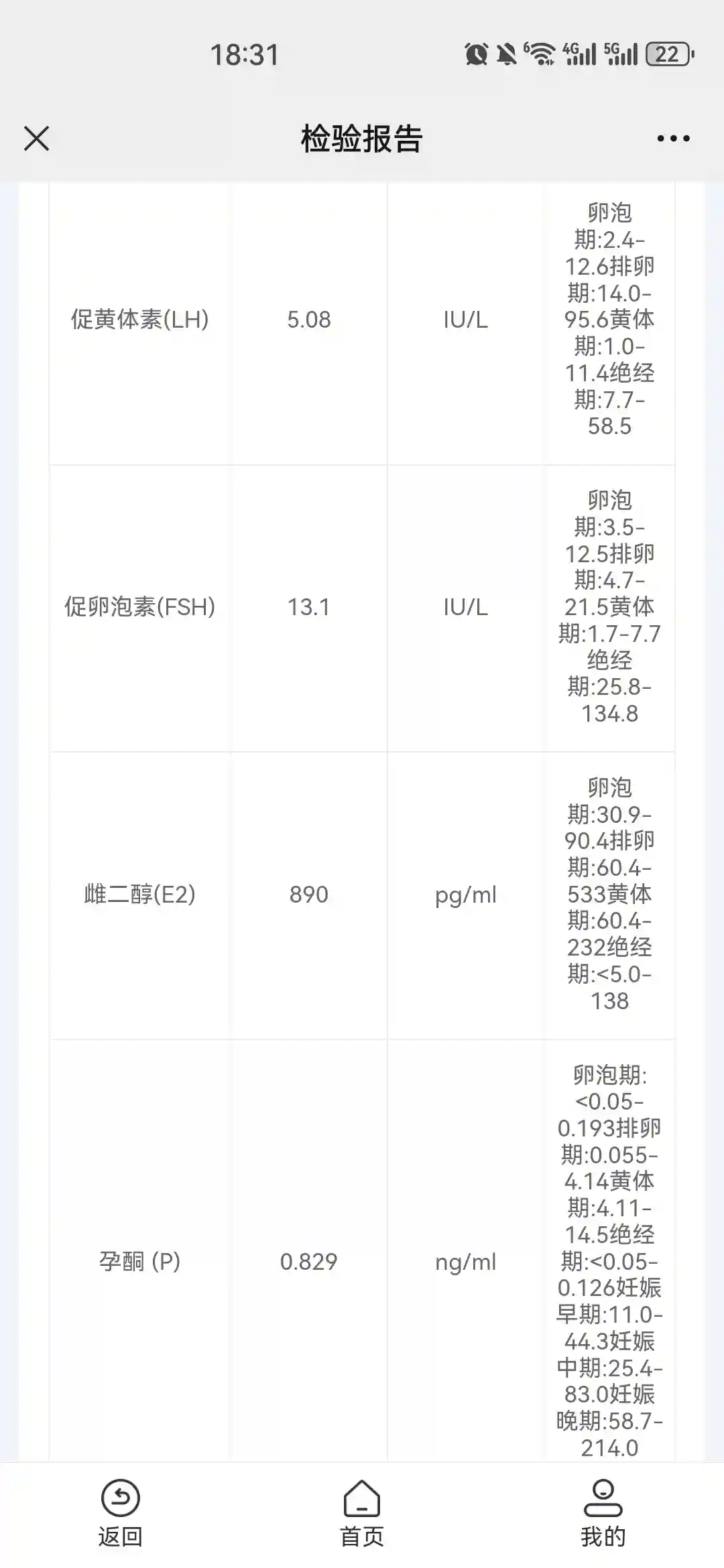Screen dimensions: 724x1568
Task: Switch to the 我的 tab
Action: coord(603,1513)
